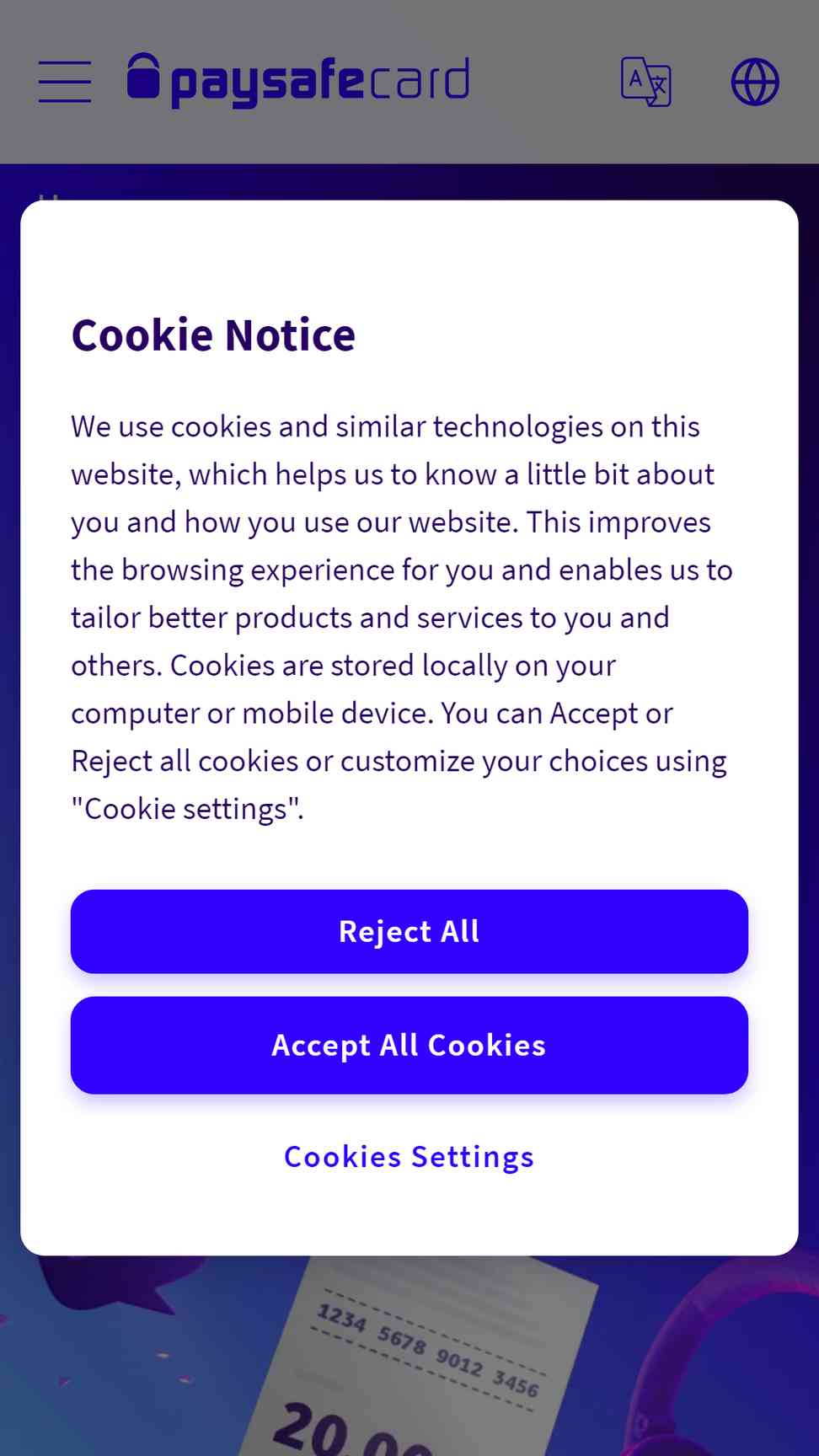The image size is (819, 1456).
Task: Open the language translation icon
Action: [x=646, y=82]
